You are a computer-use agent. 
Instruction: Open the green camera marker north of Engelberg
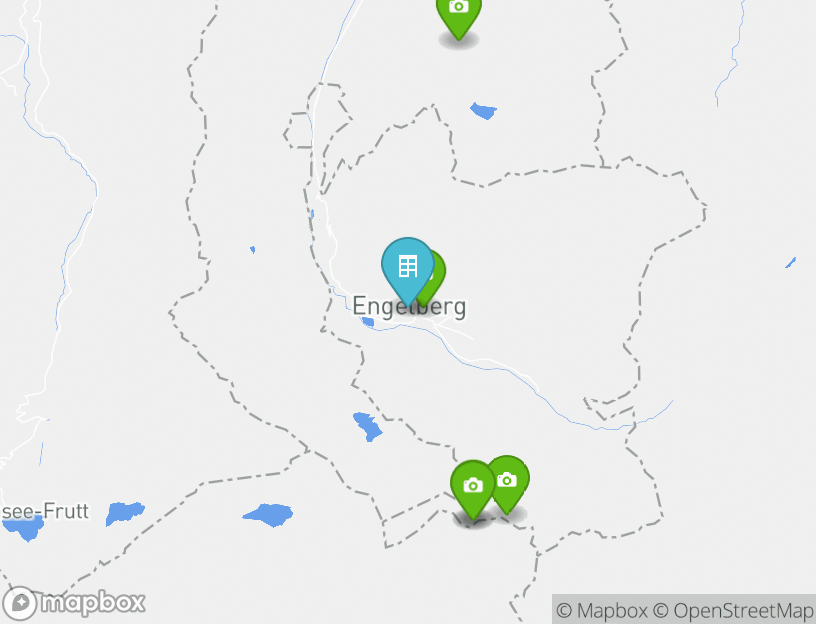459,10
